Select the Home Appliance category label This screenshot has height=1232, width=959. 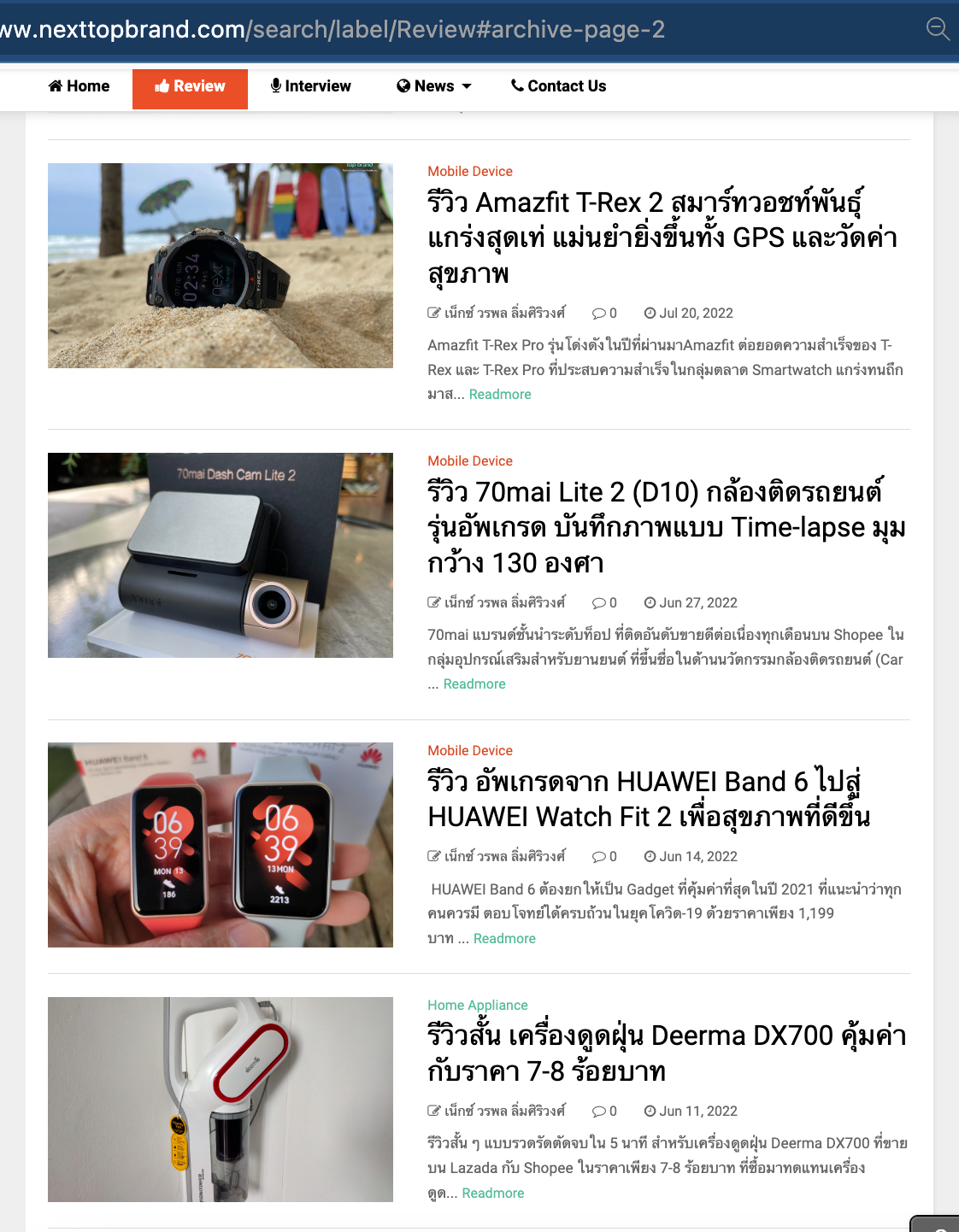(478, 1006)
